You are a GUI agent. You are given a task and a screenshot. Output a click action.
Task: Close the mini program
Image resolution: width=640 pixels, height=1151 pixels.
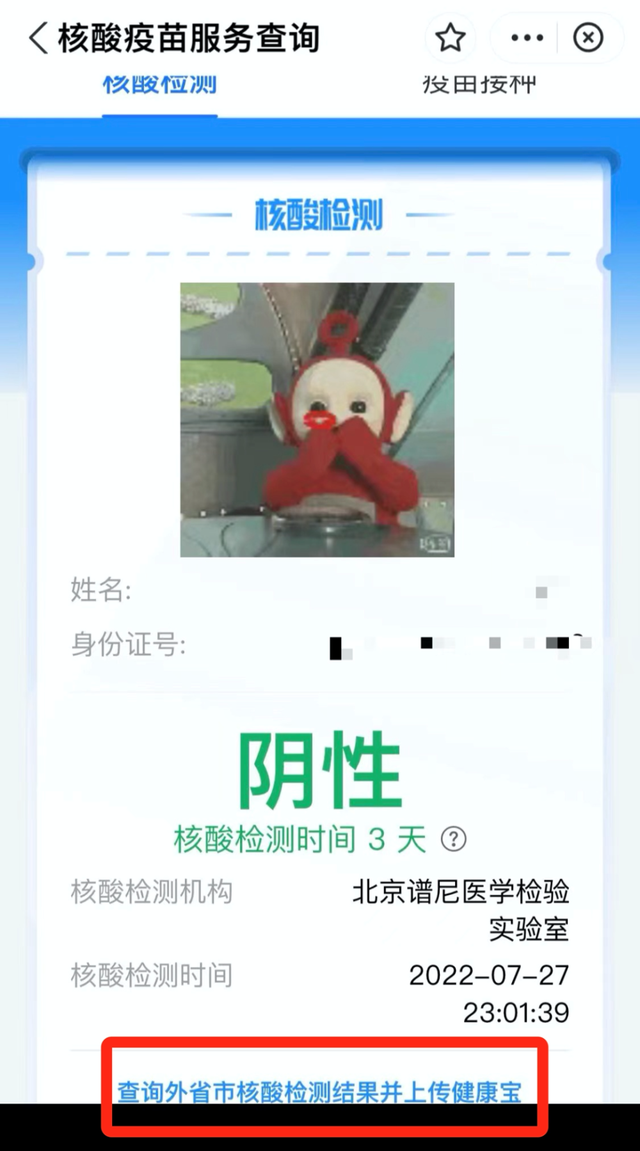coord(588,39)
